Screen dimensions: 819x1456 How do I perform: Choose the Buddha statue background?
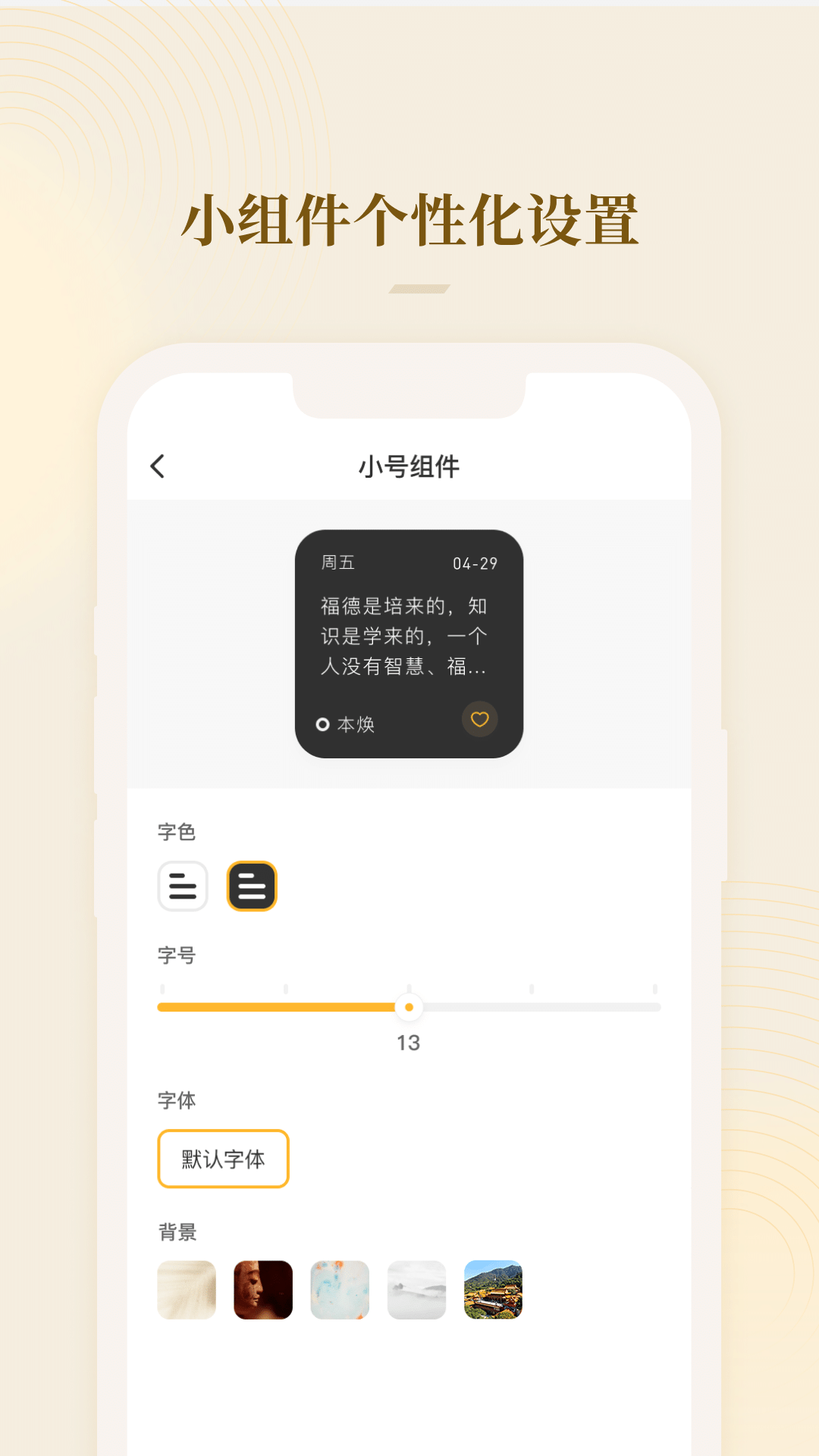coord(263,1290)
